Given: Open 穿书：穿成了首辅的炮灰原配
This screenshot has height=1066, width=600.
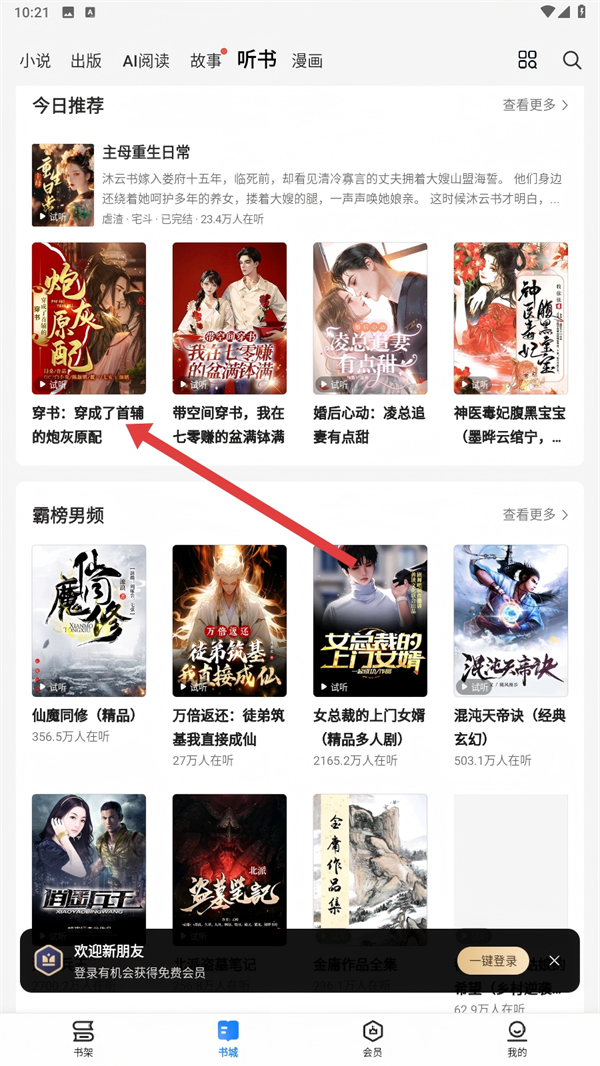Looking at the screenshot, I should point(89,318).
